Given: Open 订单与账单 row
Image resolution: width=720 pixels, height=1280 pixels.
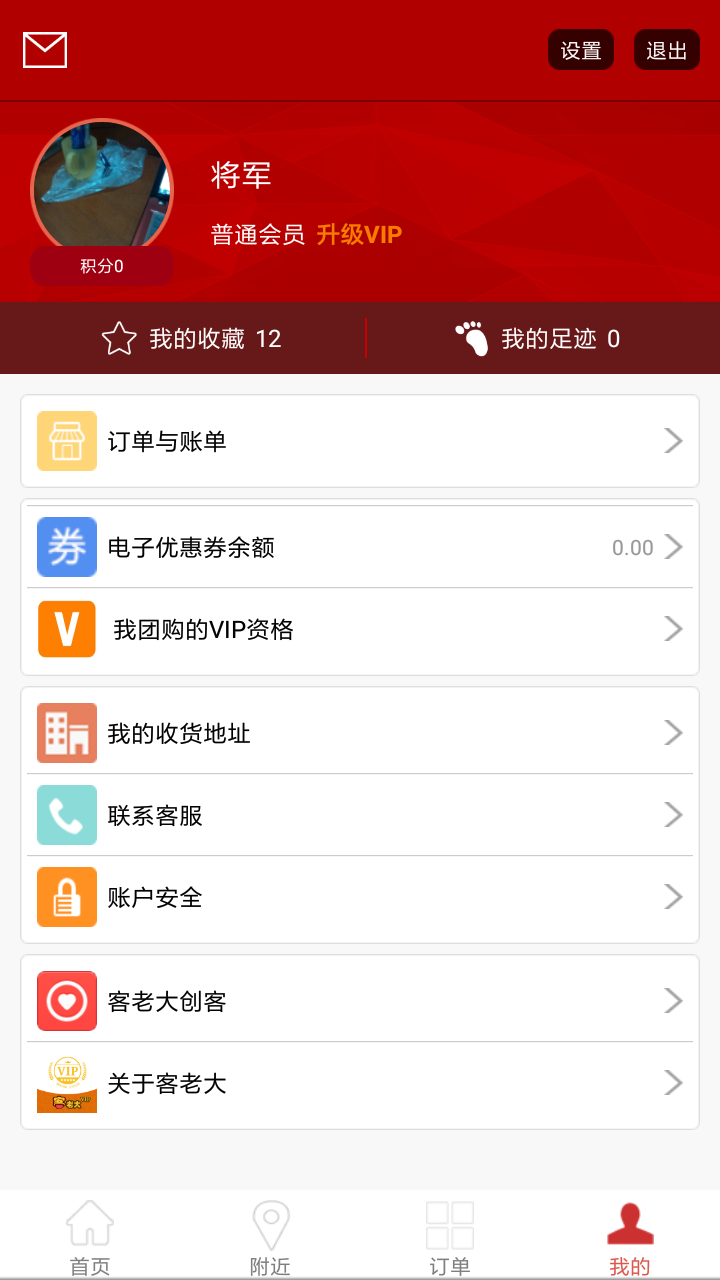Looking at the screenshot, I should (360, 441).
